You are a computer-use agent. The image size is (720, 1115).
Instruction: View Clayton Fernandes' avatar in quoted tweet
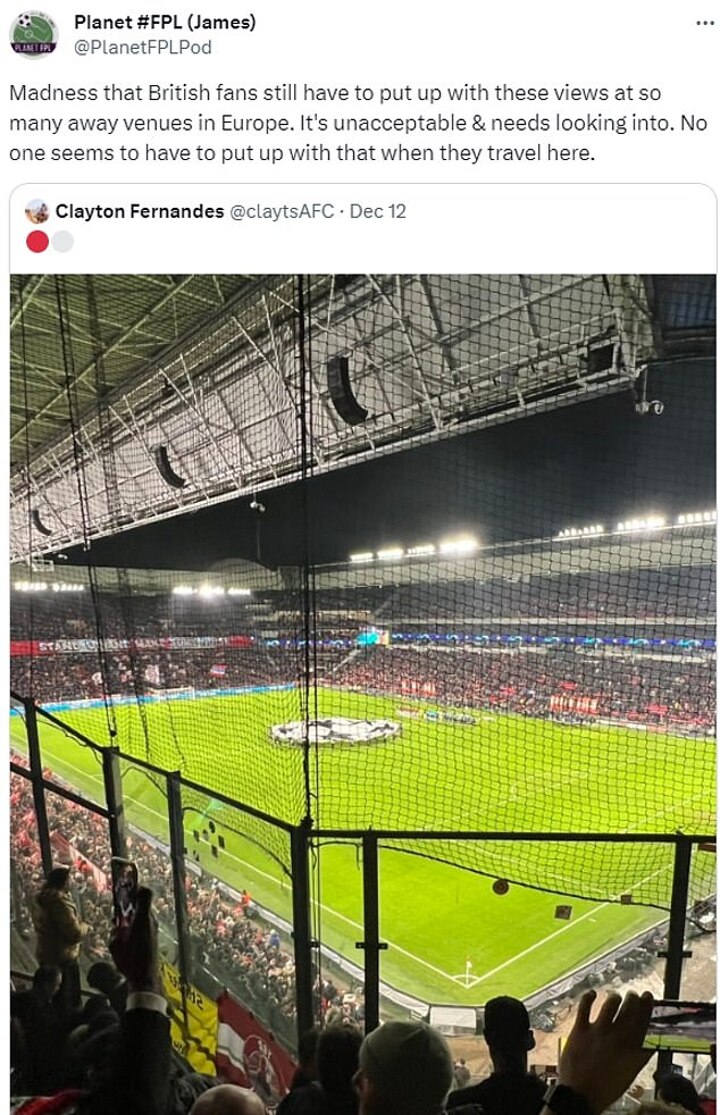click(37, 211)
